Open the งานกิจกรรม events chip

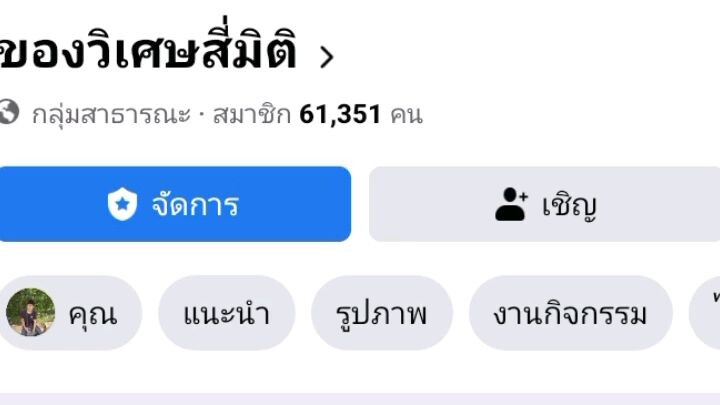click(x=570, y=314)
